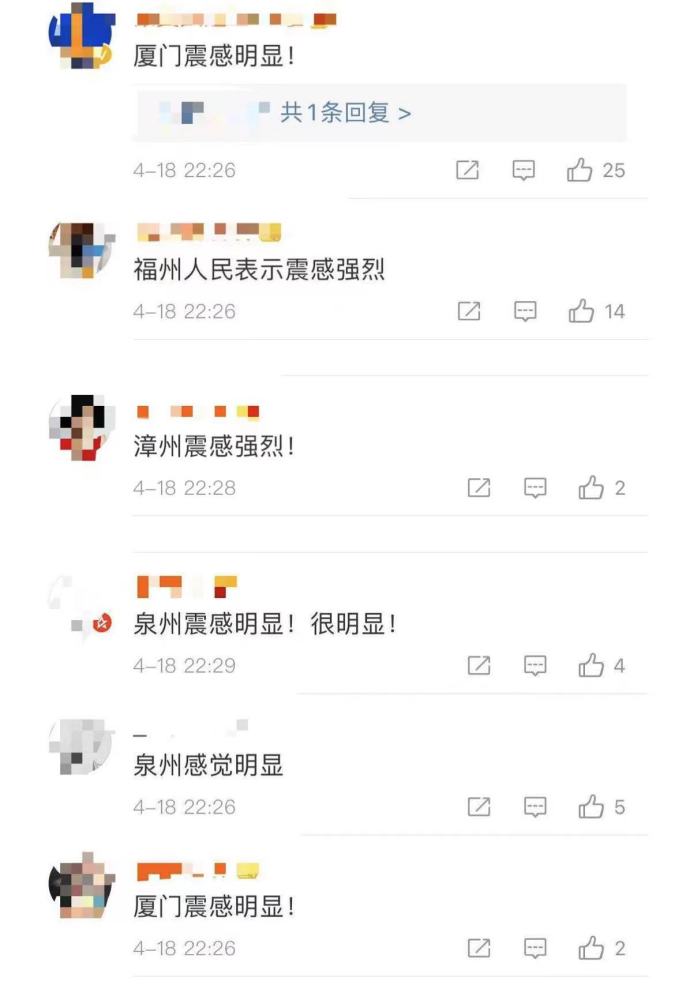This screenshot has height=1000, width=675.
Task: Like the comment 福州人民表示震感强烈
Action: [581, 312]
